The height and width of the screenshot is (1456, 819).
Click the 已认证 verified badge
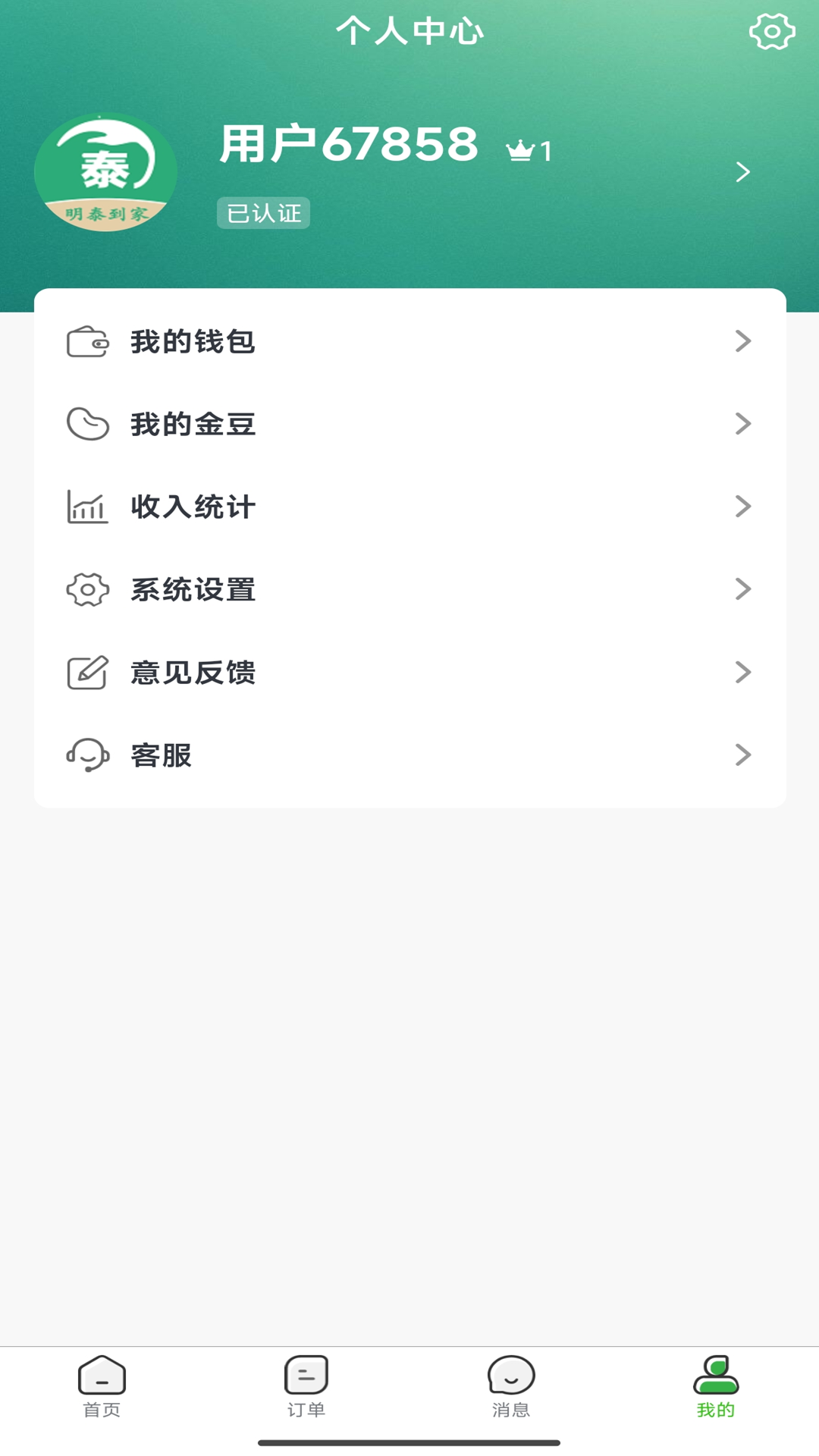262,213
